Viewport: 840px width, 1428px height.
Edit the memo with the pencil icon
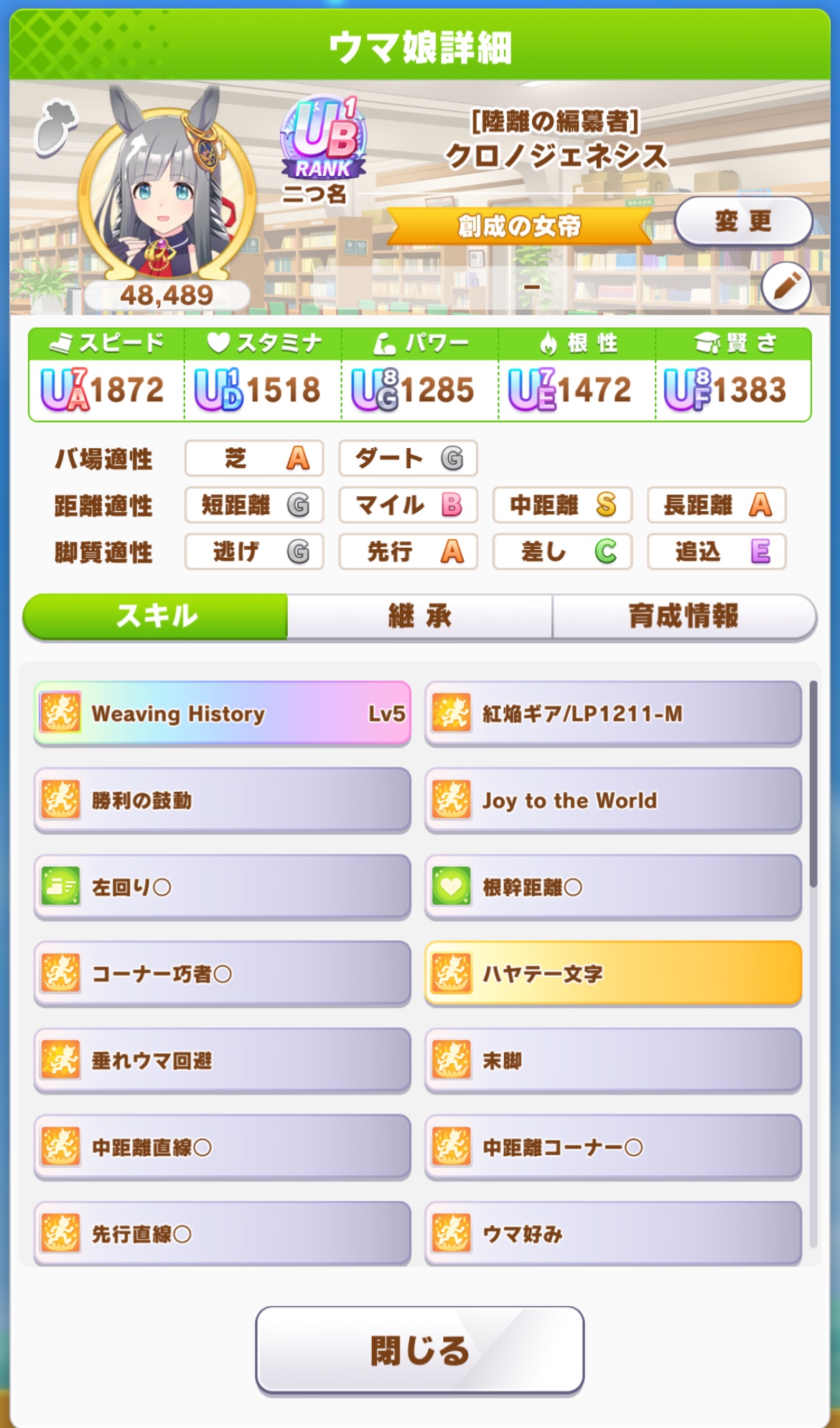(786, 286)
